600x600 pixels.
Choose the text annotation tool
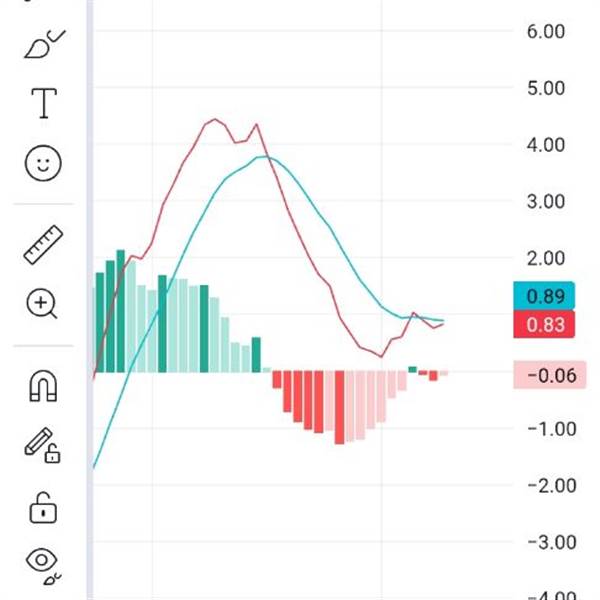pyautogui.click(x=44, y=103)
